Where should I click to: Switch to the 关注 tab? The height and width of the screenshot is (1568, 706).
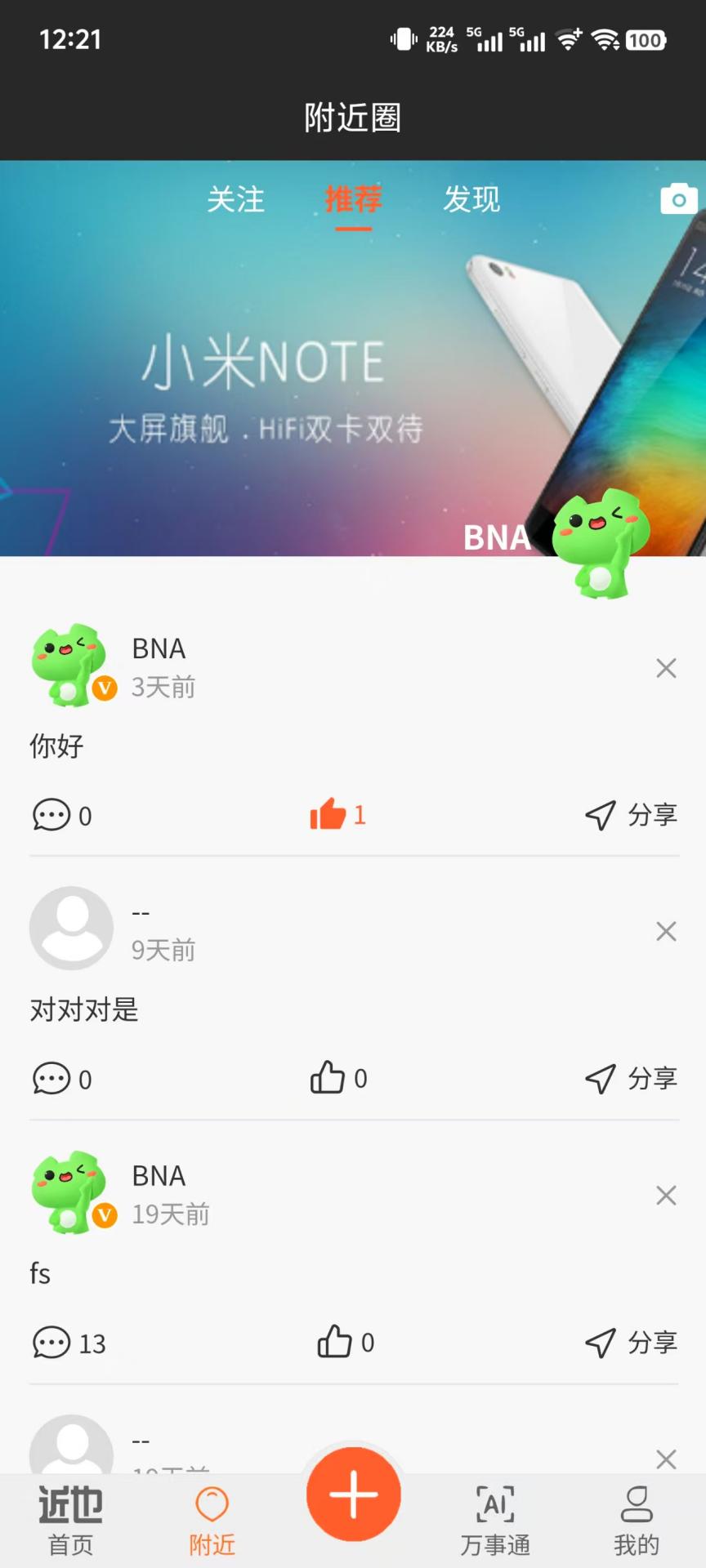coord(236,200)
